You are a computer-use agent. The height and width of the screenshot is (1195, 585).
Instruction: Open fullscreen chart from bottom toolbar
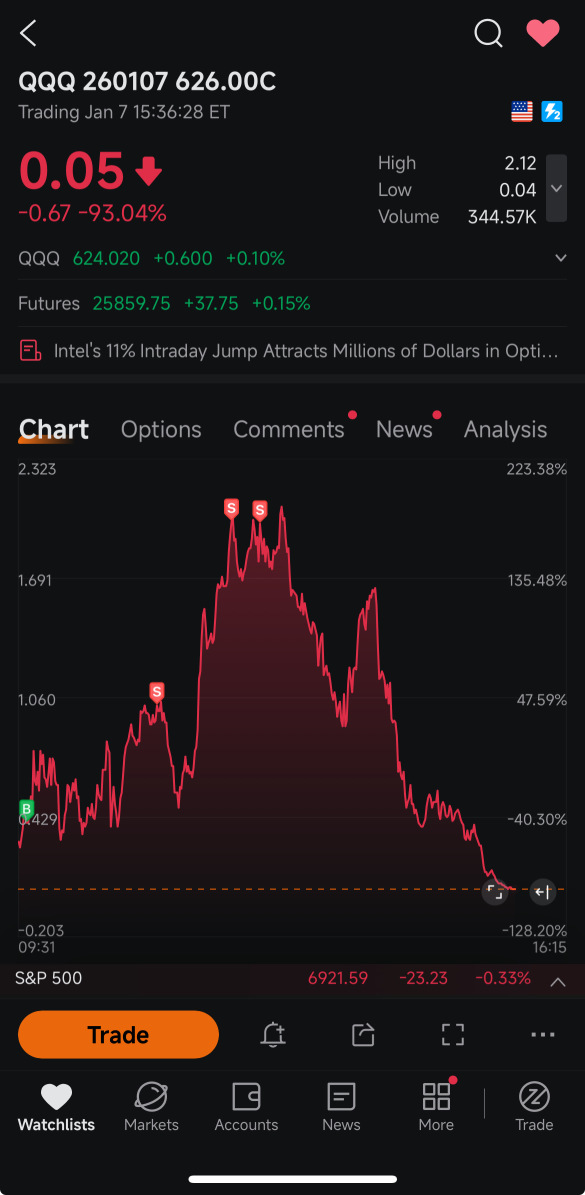click(x=453, y=1034)
